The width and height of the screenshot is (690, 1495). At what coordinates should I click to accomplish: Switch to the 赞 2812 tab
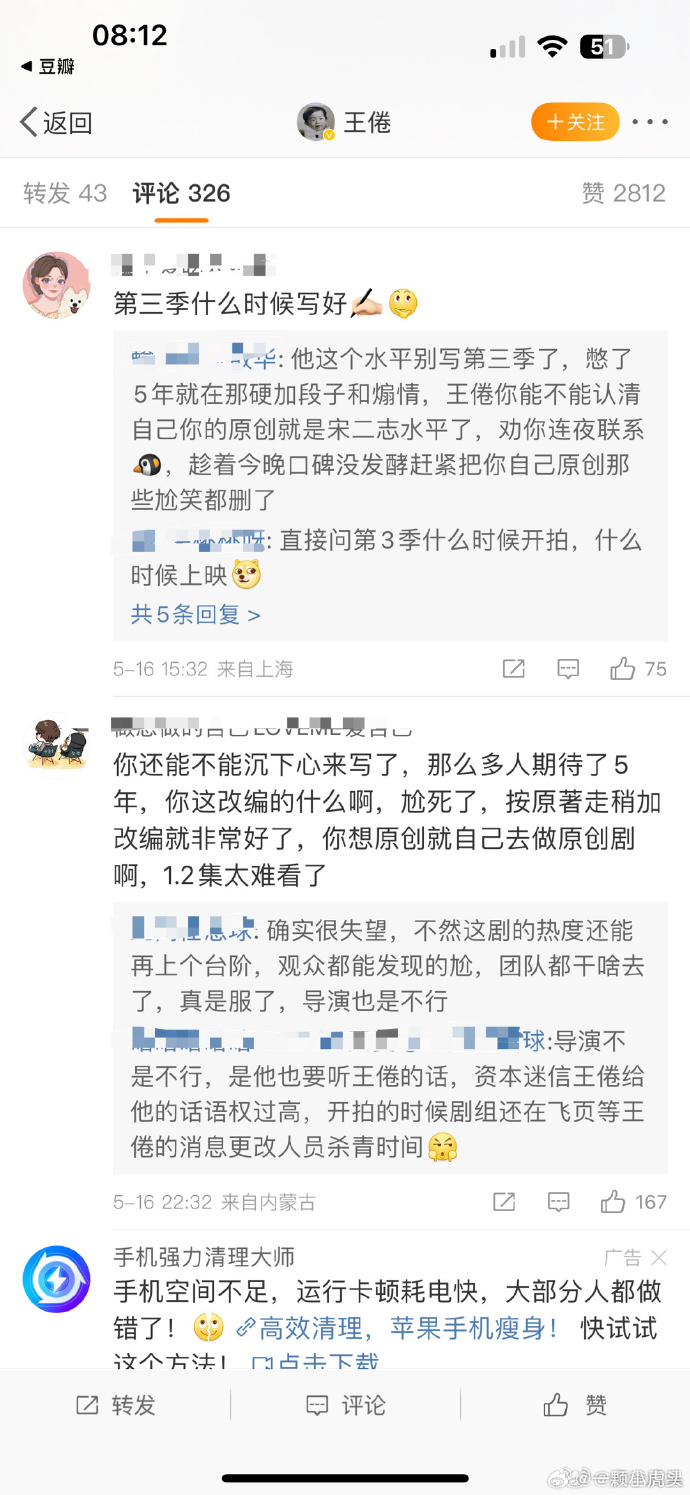tap(623, 193)
